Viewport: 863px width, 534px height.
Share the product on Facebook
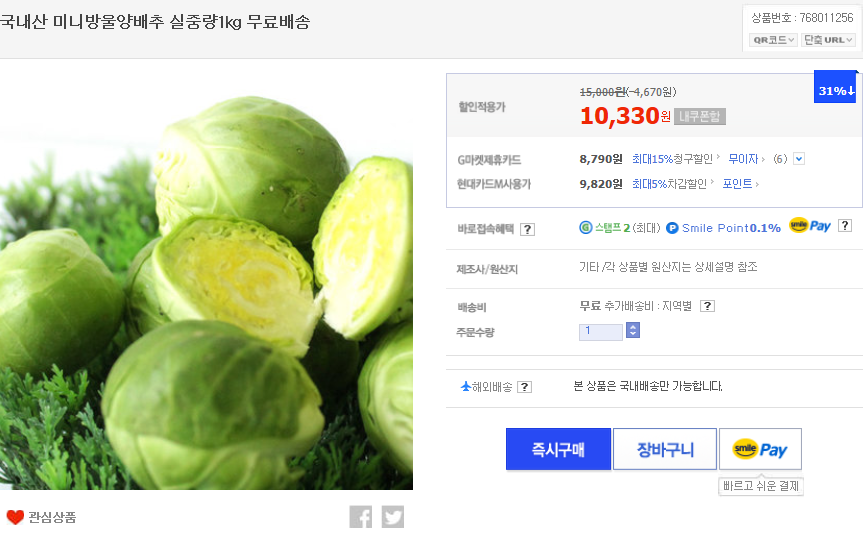(361, 517)
